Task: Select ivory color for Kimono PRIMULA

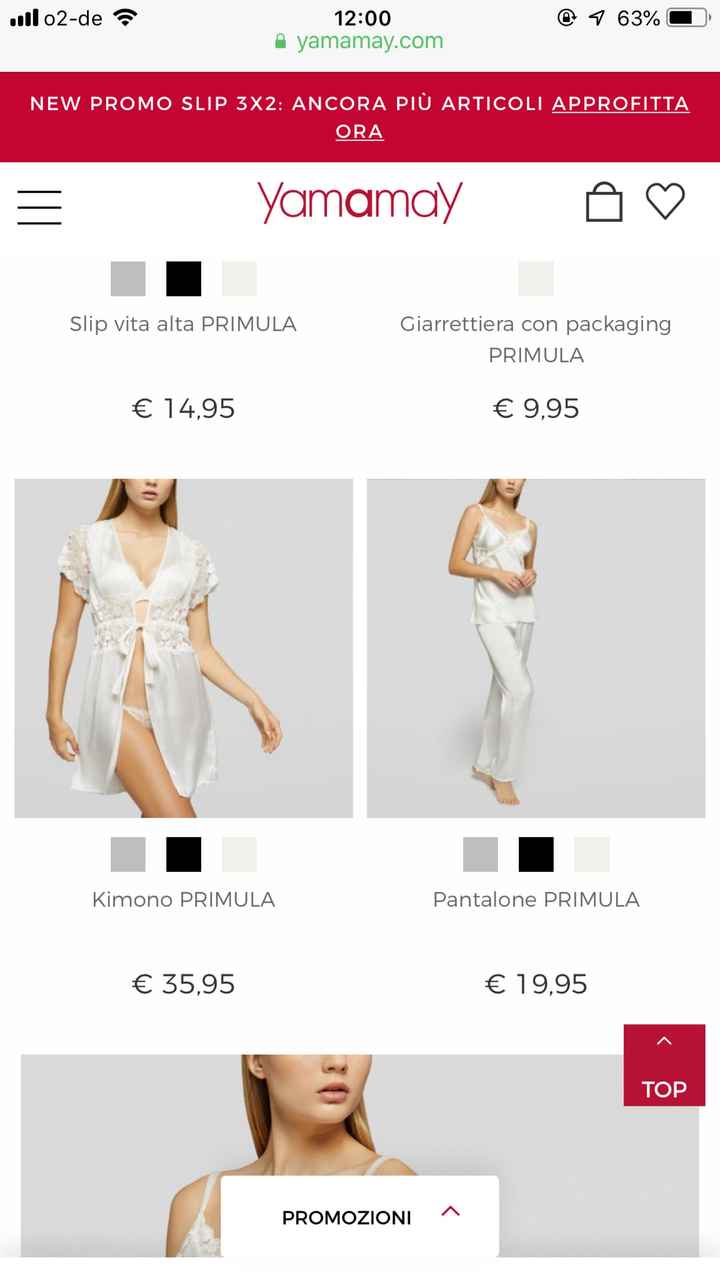Action: tap(239, 854)
